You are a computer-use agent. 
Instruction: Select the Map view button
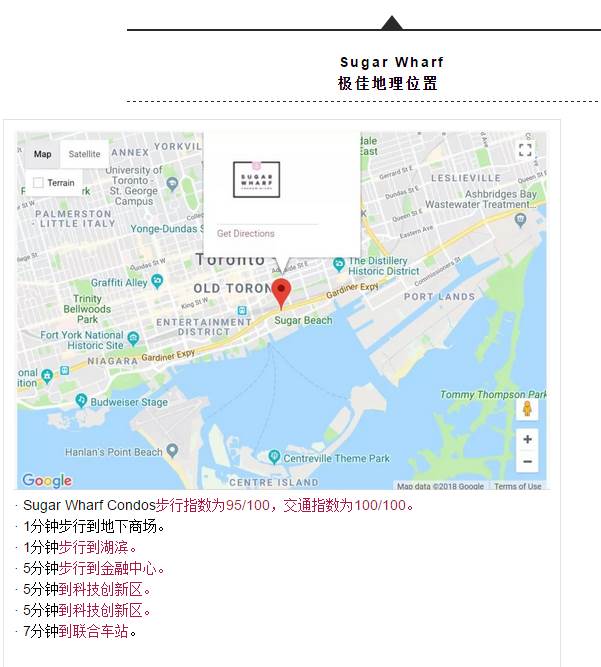(42, 154)
